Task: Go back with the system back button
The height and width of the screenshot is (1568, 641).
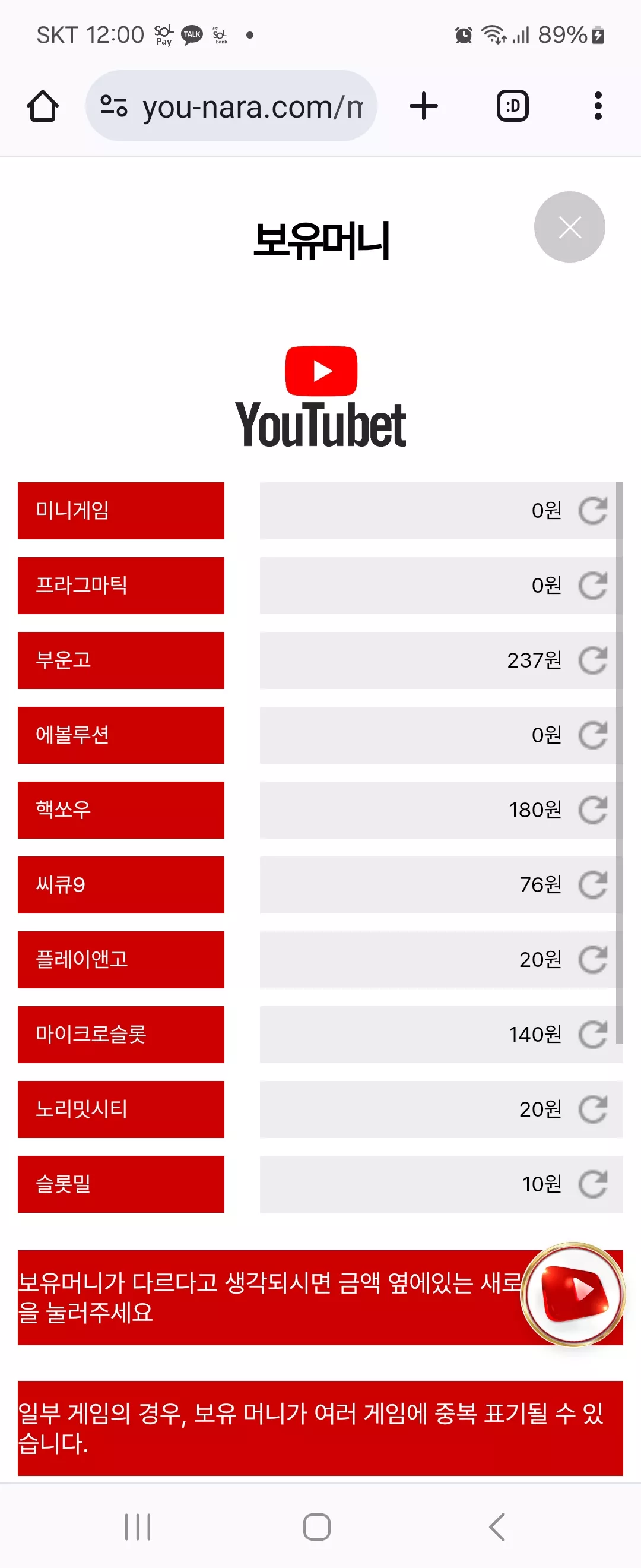Action: (x=497, y=1526)
